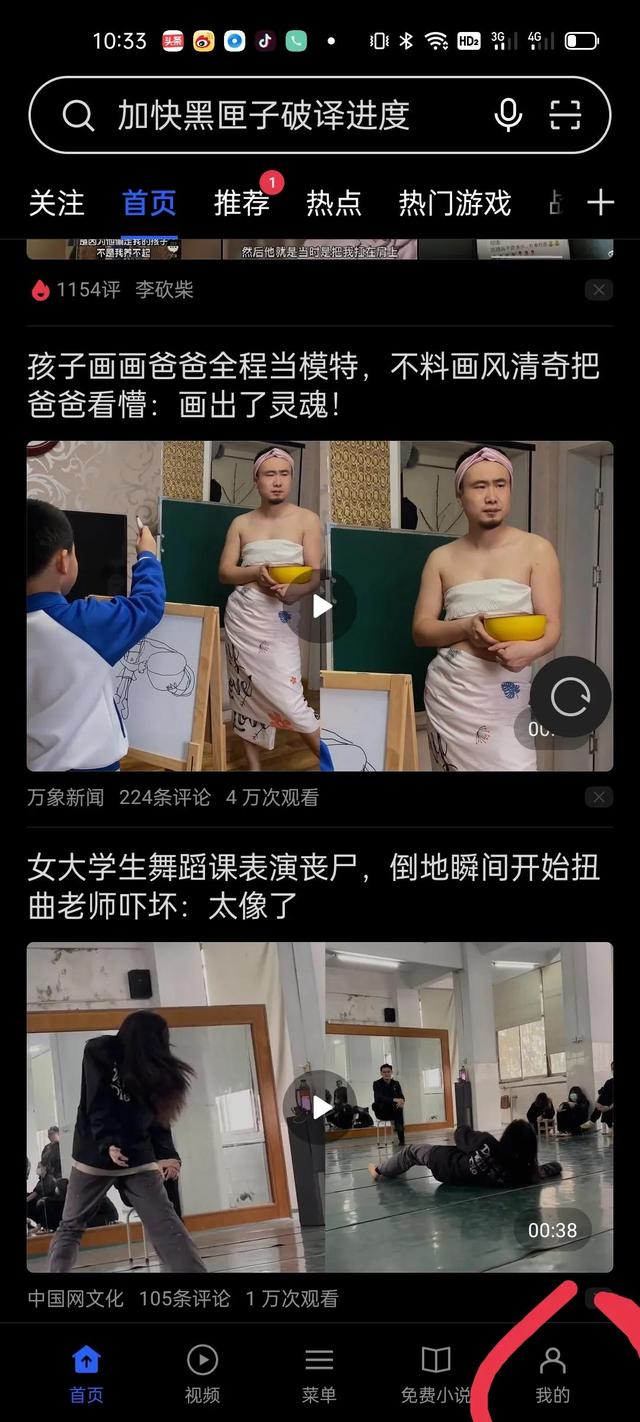Start voice search with microphone icon
Screen dimensions: 640x1422
point(508,116)
